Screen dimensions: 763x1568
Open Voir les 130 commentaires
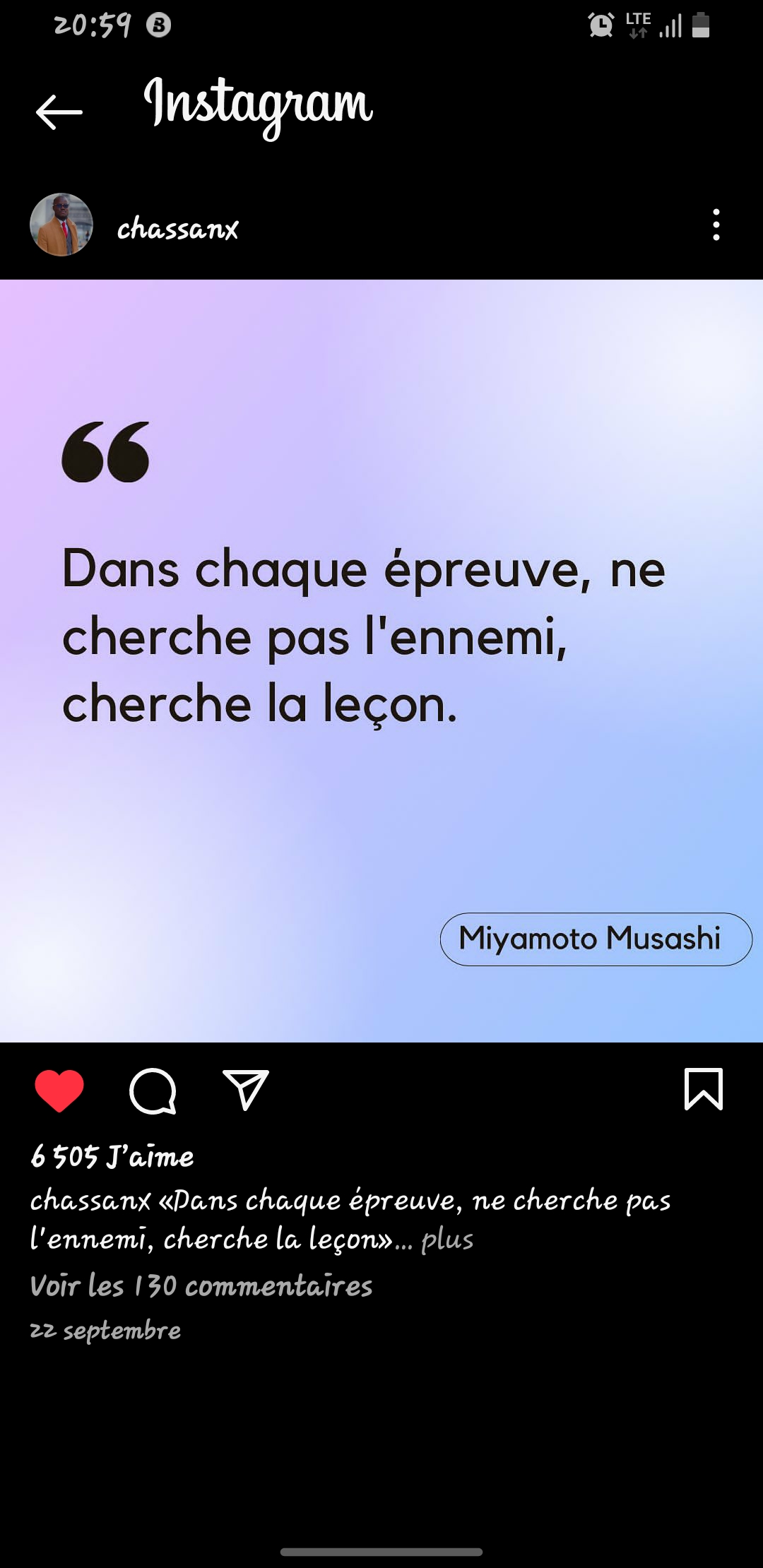coord(201,1286)
